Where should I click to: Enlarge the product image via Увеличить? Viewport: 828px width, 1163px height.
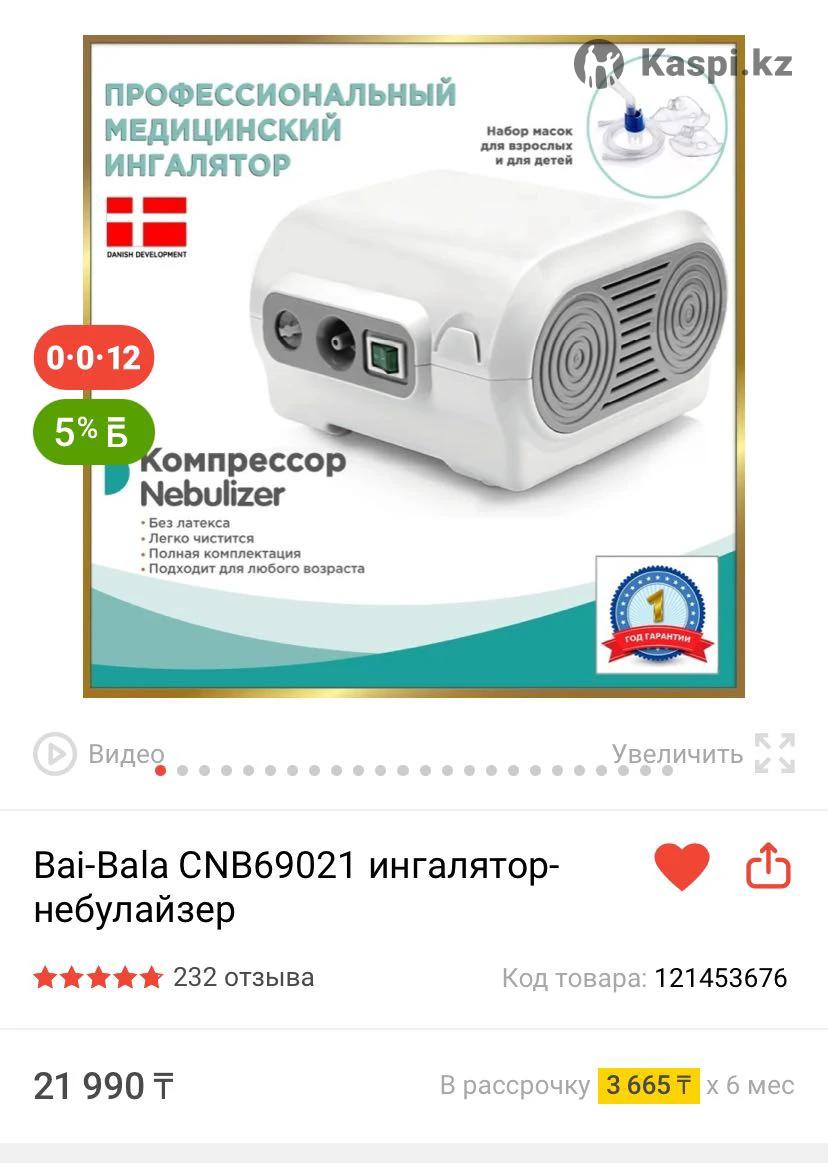click(702, 754)
